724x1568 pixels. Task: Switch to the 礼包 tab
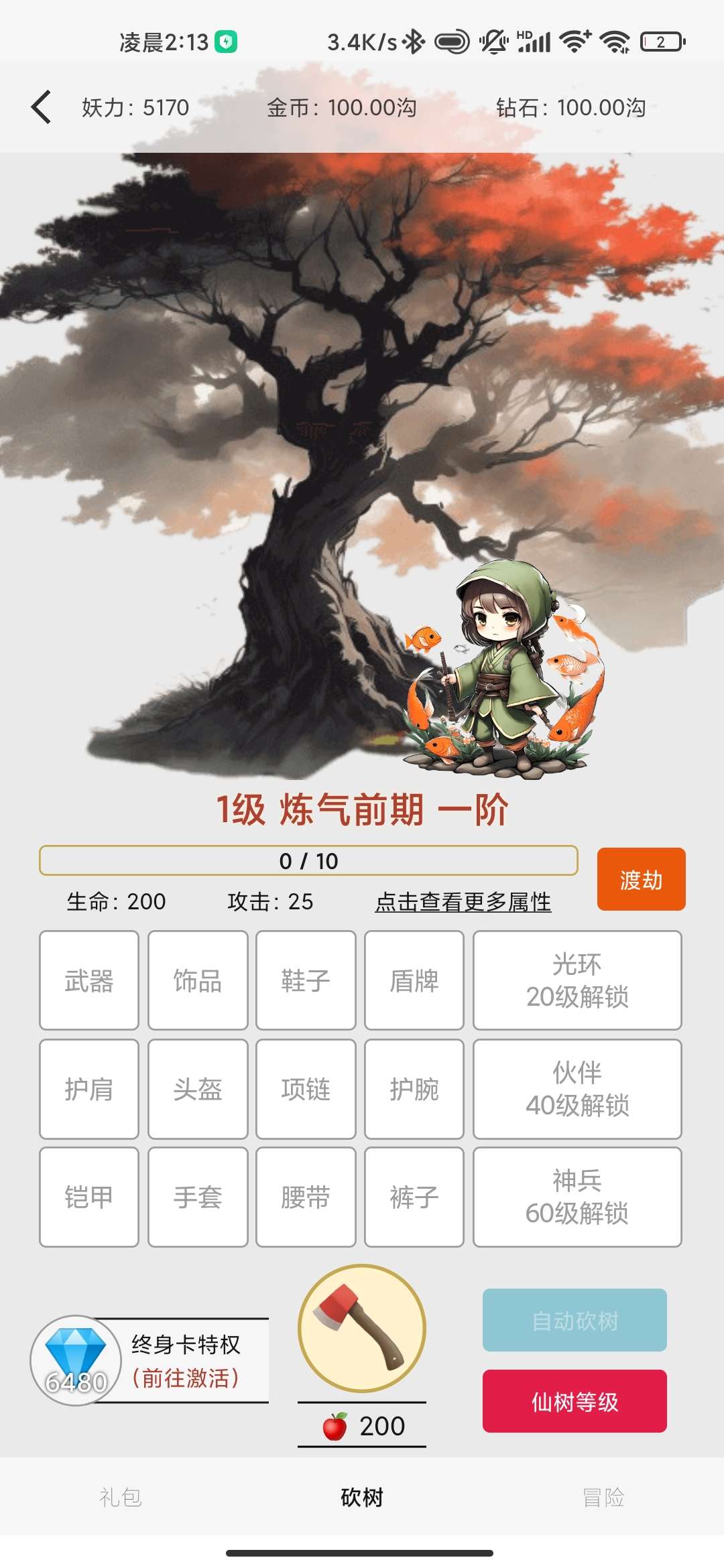121,1497
